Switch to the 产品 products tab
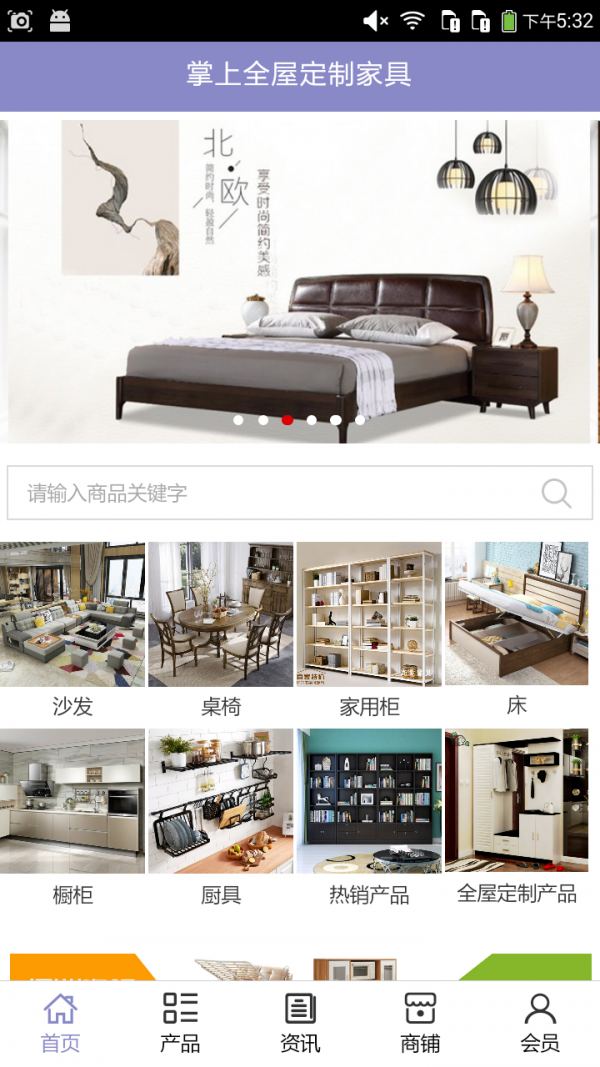 click(180, 1023)
